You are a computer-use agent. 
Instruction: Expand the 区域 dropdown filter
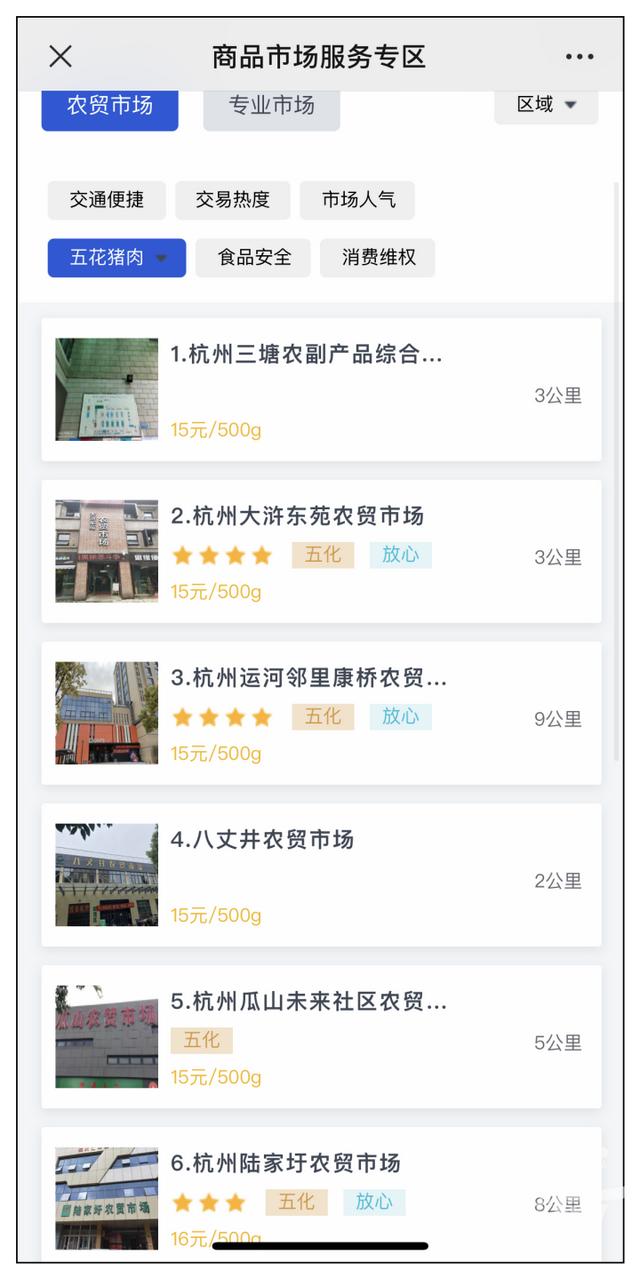click(x=546, y=105)
